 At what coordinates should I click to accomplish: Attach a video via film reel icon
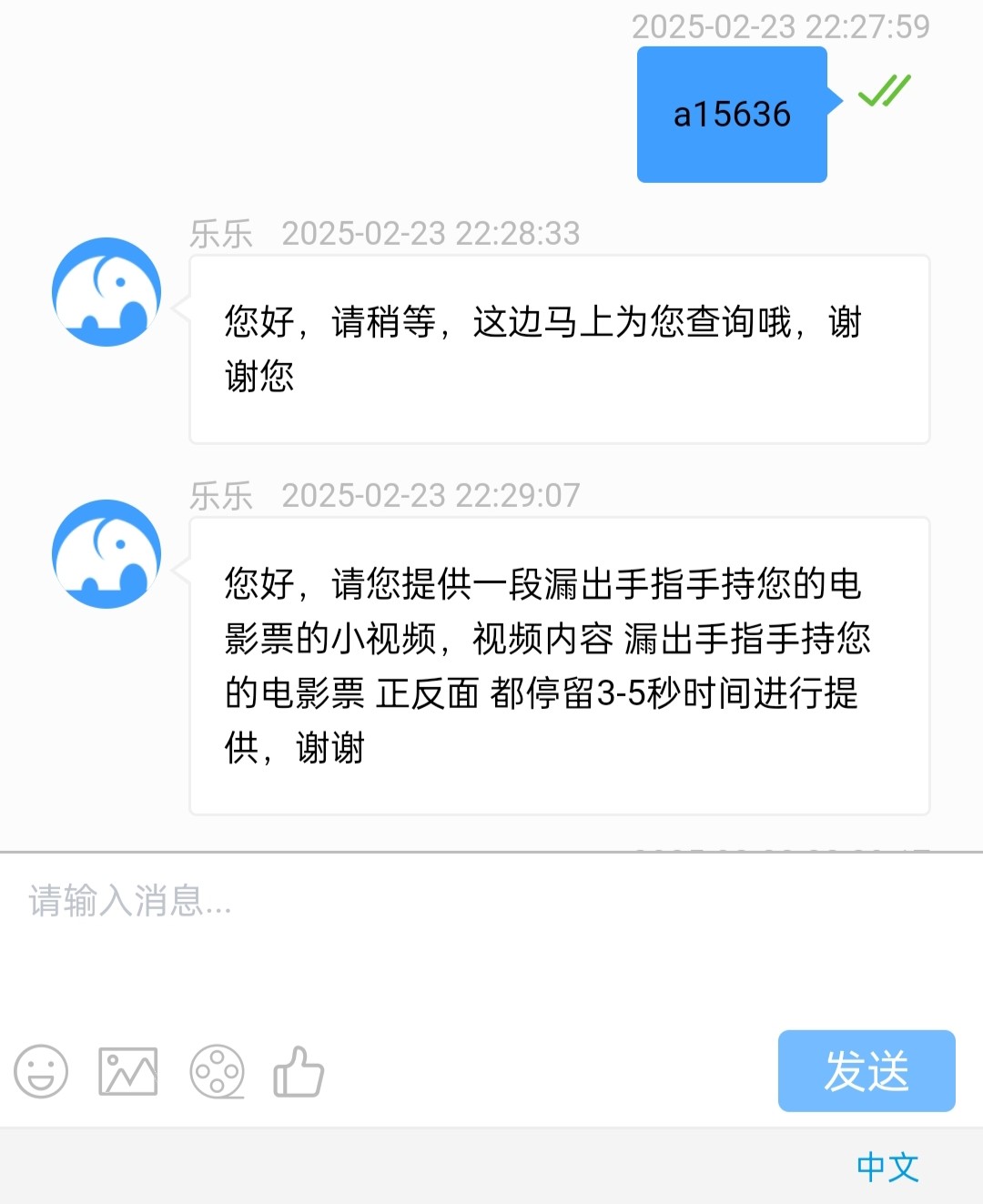tap(217, 1071)
